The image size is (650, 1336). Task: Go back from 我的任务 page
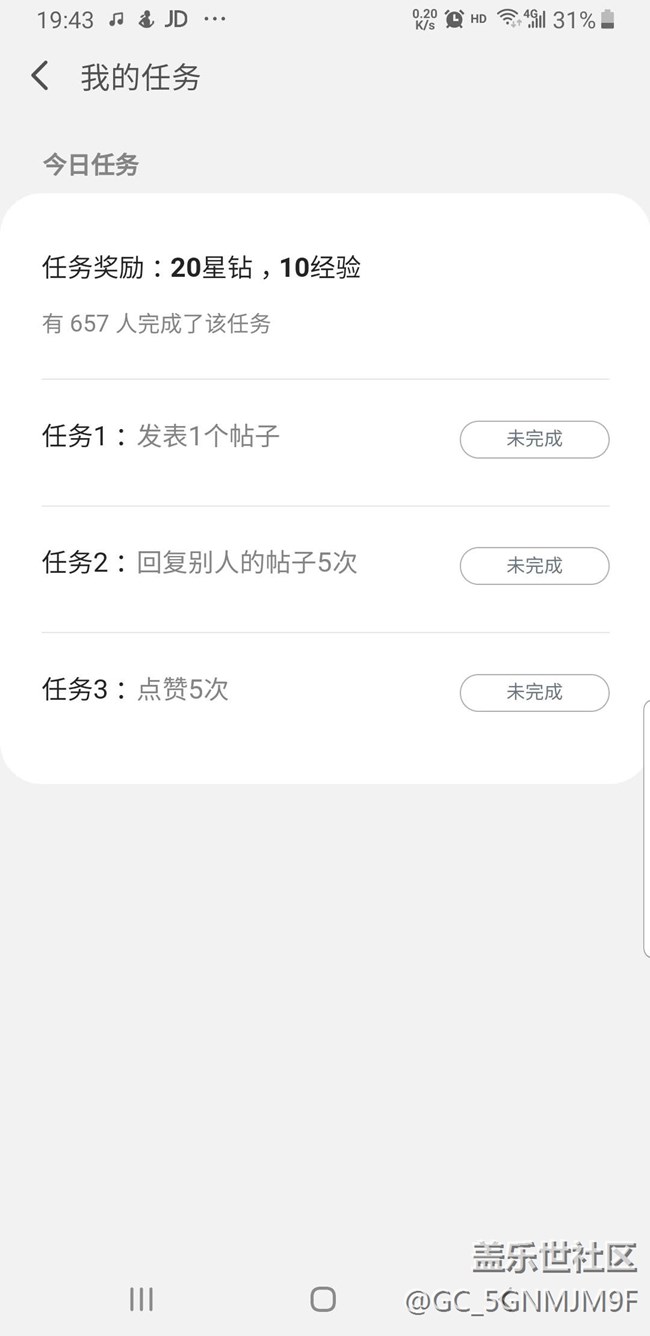[40, 76]
